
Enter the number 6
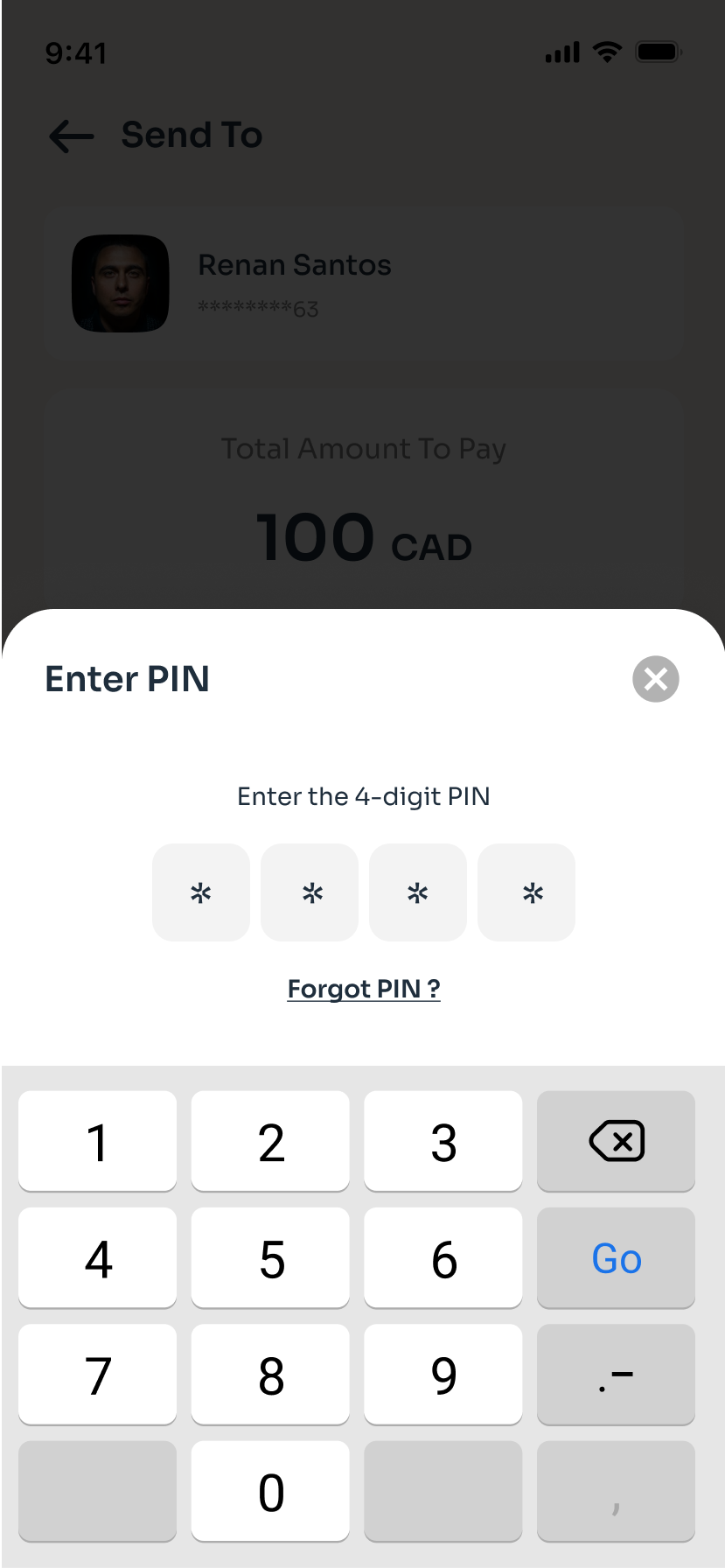(443, 1258)
